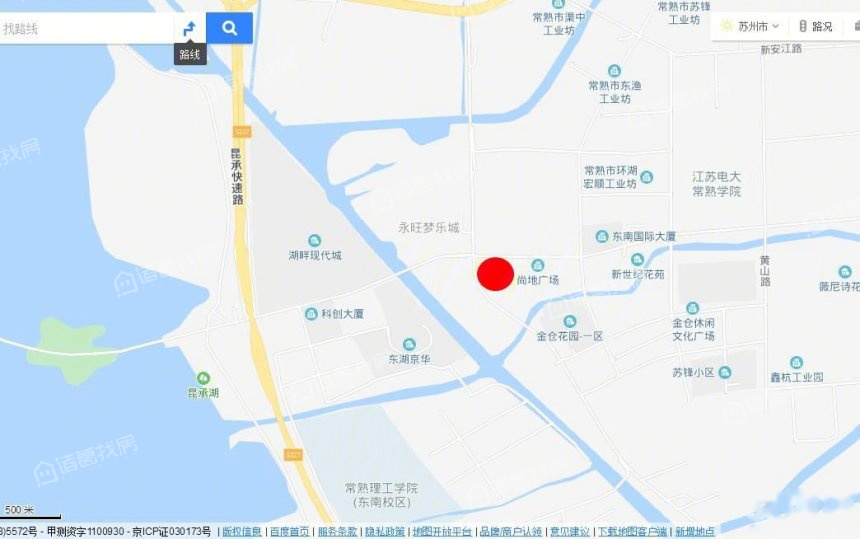The width and height of the screenshot is (860, 539).
Task: Open the 隐私政策 link
Action: pyautogui.click(x=385, y=532)
